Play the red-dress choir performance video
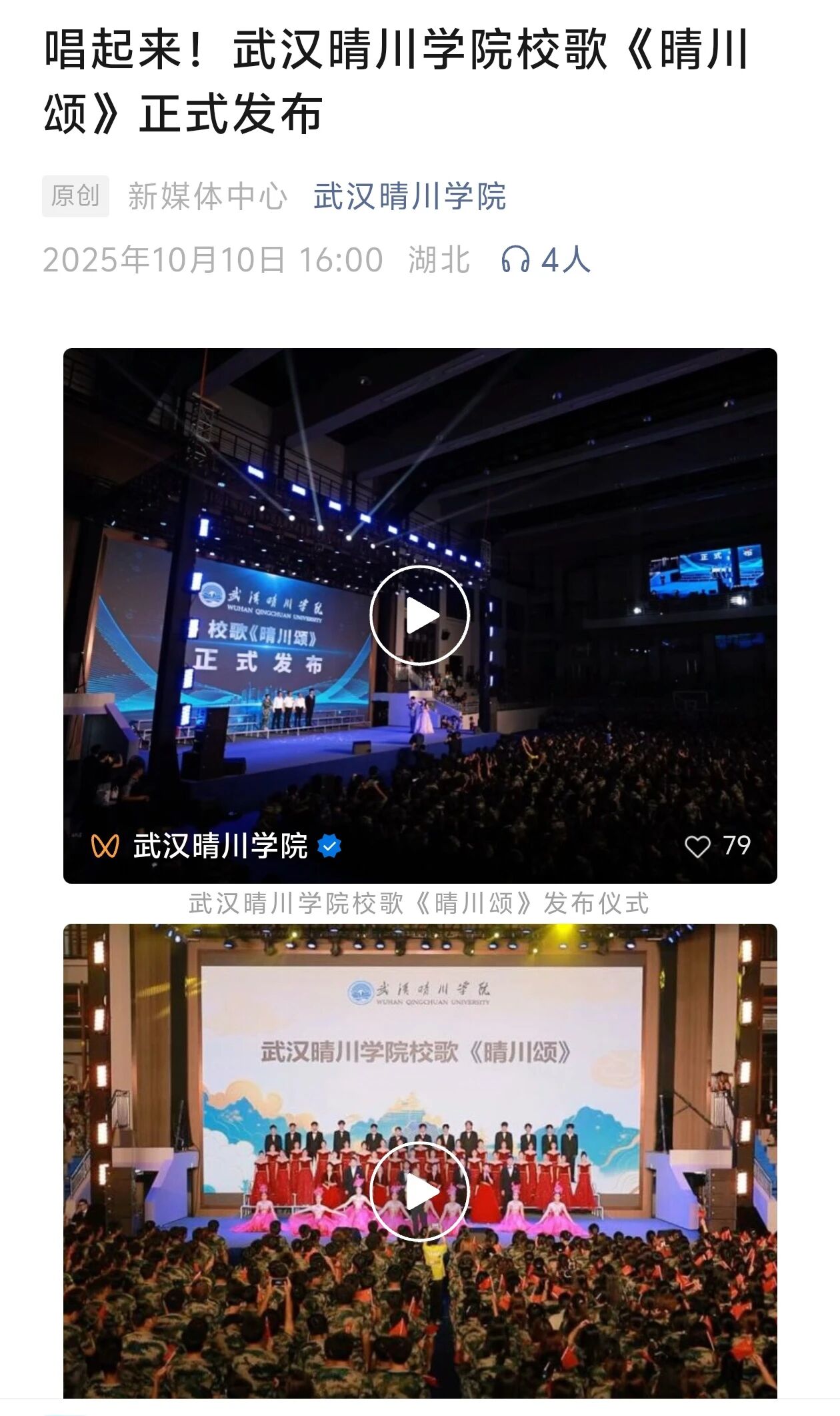 (x=419, y=1192)
